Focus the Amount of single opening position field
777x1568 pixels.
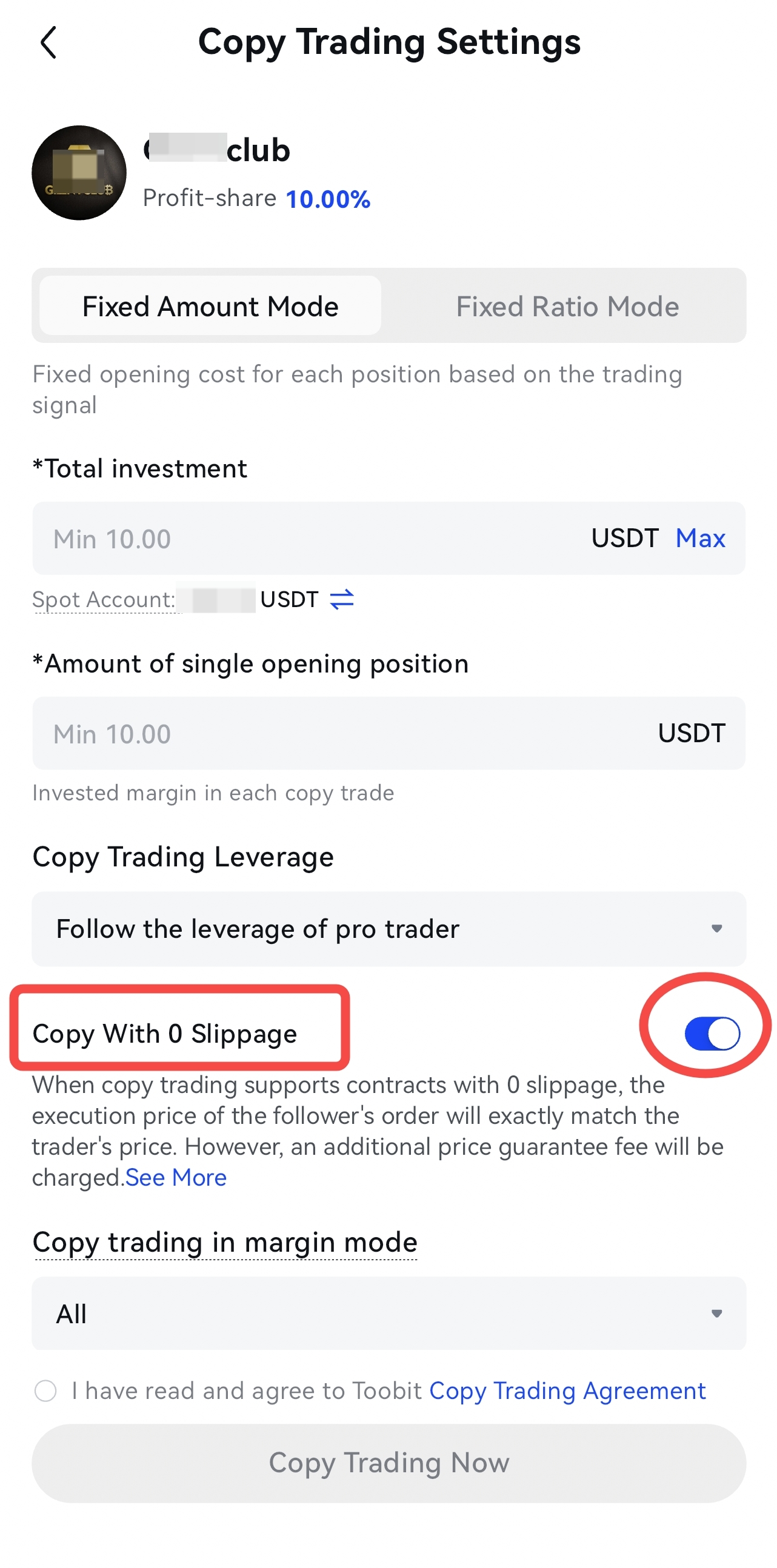coord(388,733)
